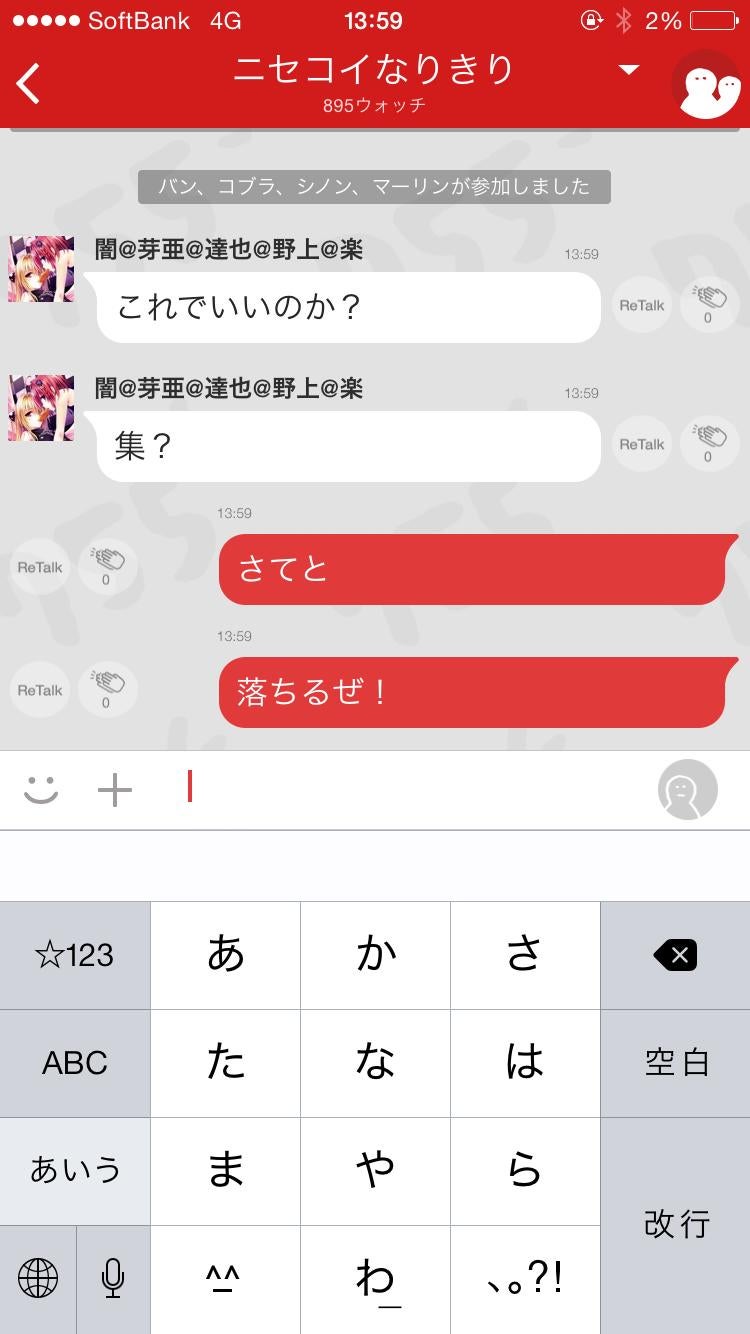Tap ReTalk on the これでいいのか？ message
750x1334 pixels.
point(640,303)
